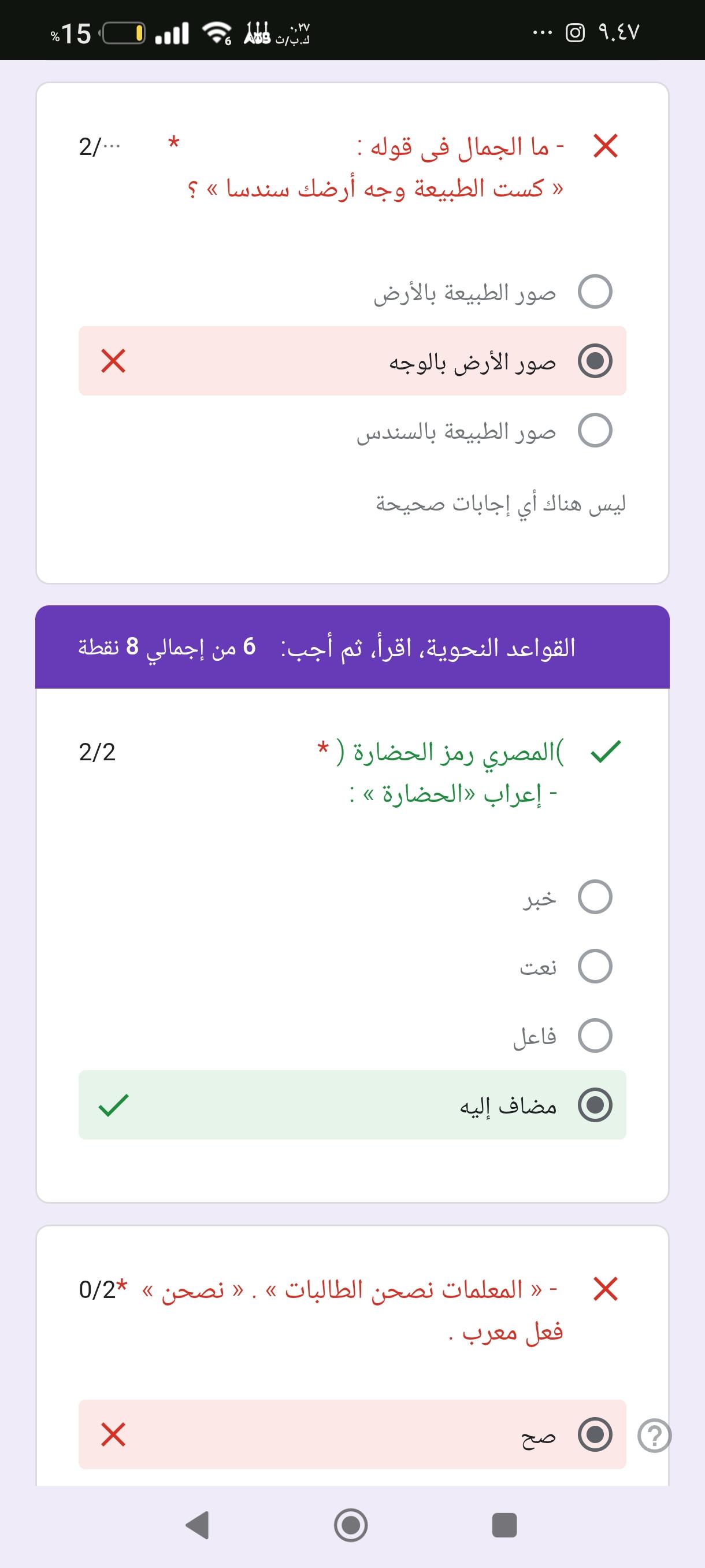
Task: Return to the home screen
Action: (x=351, y=1525)
